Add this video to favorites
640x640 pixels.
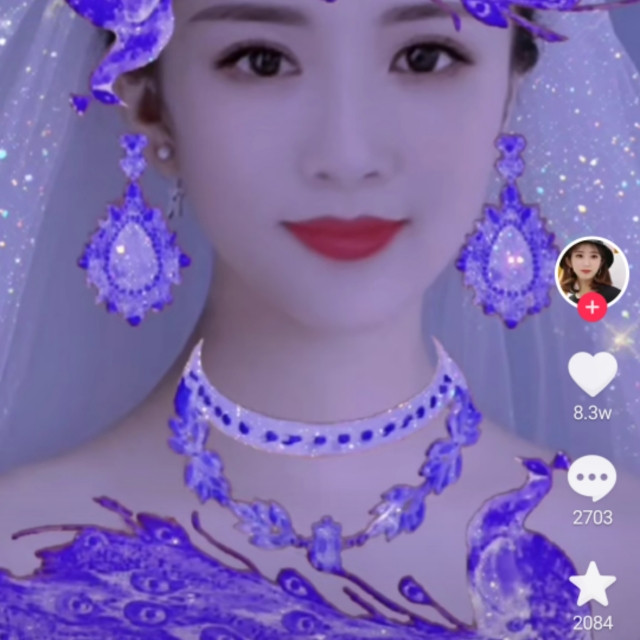tap(593, 585)
